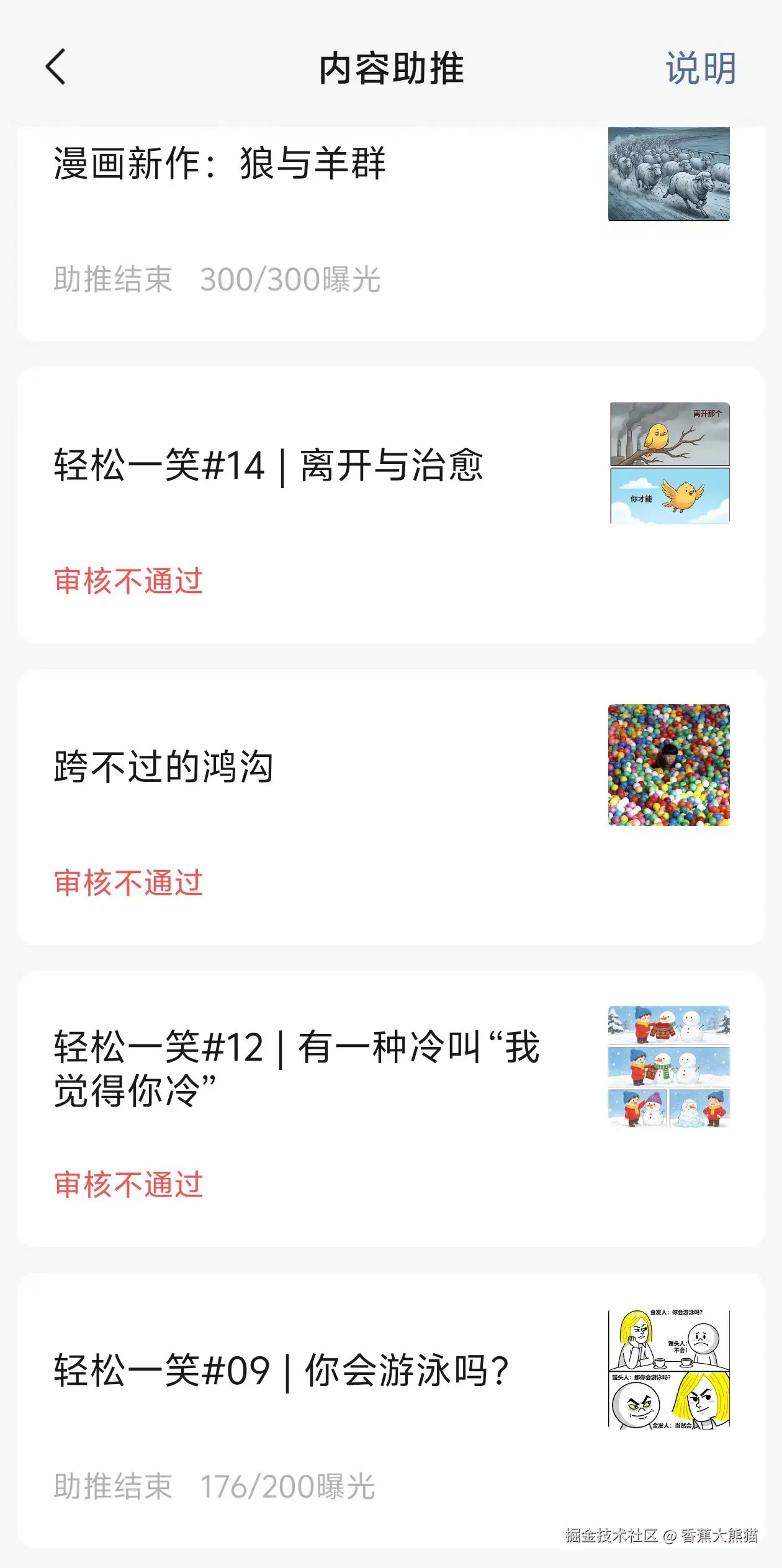The height and width of the screenshot is (1568, 782).
Task: Open the 说明 explanation link
Action: 701,68
